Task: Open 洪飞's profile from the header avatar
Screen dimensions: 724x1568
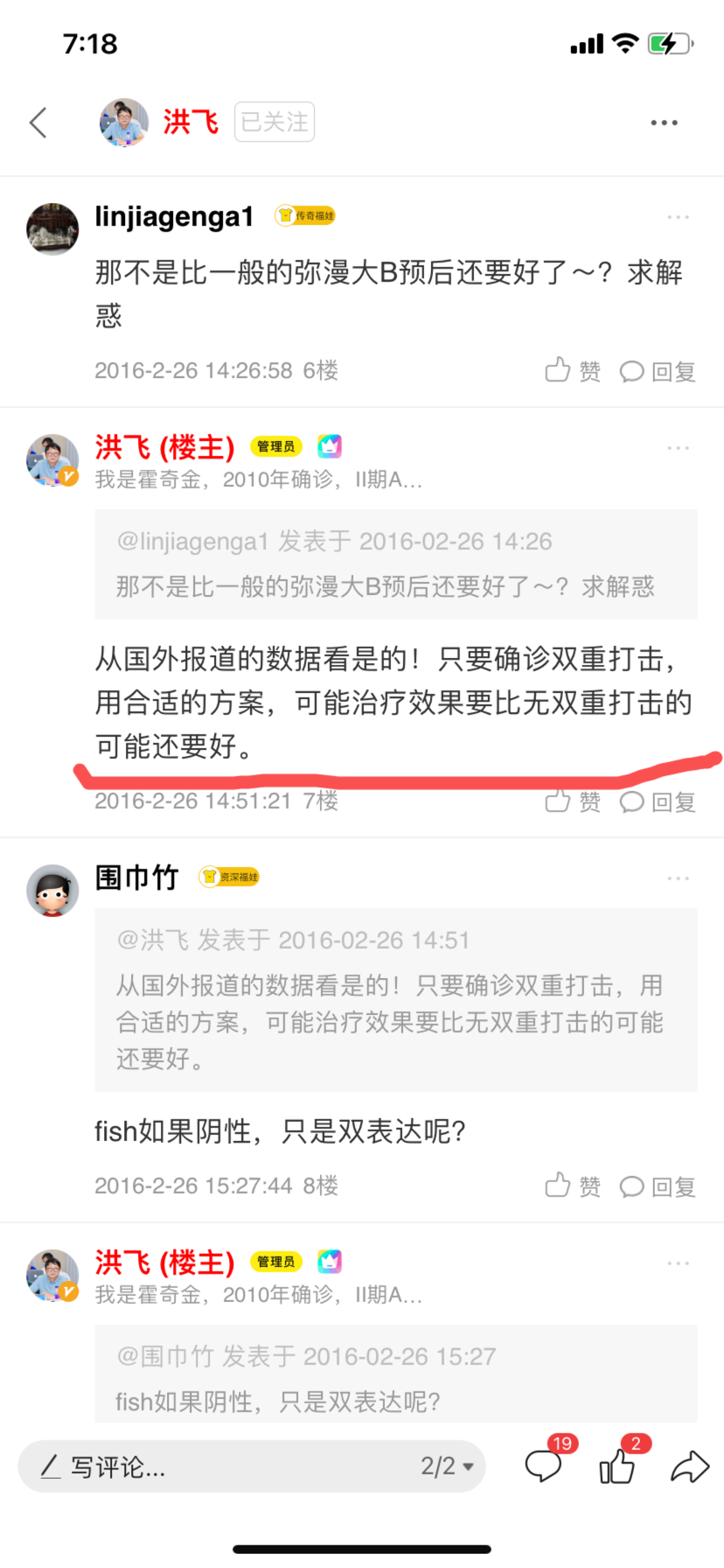Action: 123,122
